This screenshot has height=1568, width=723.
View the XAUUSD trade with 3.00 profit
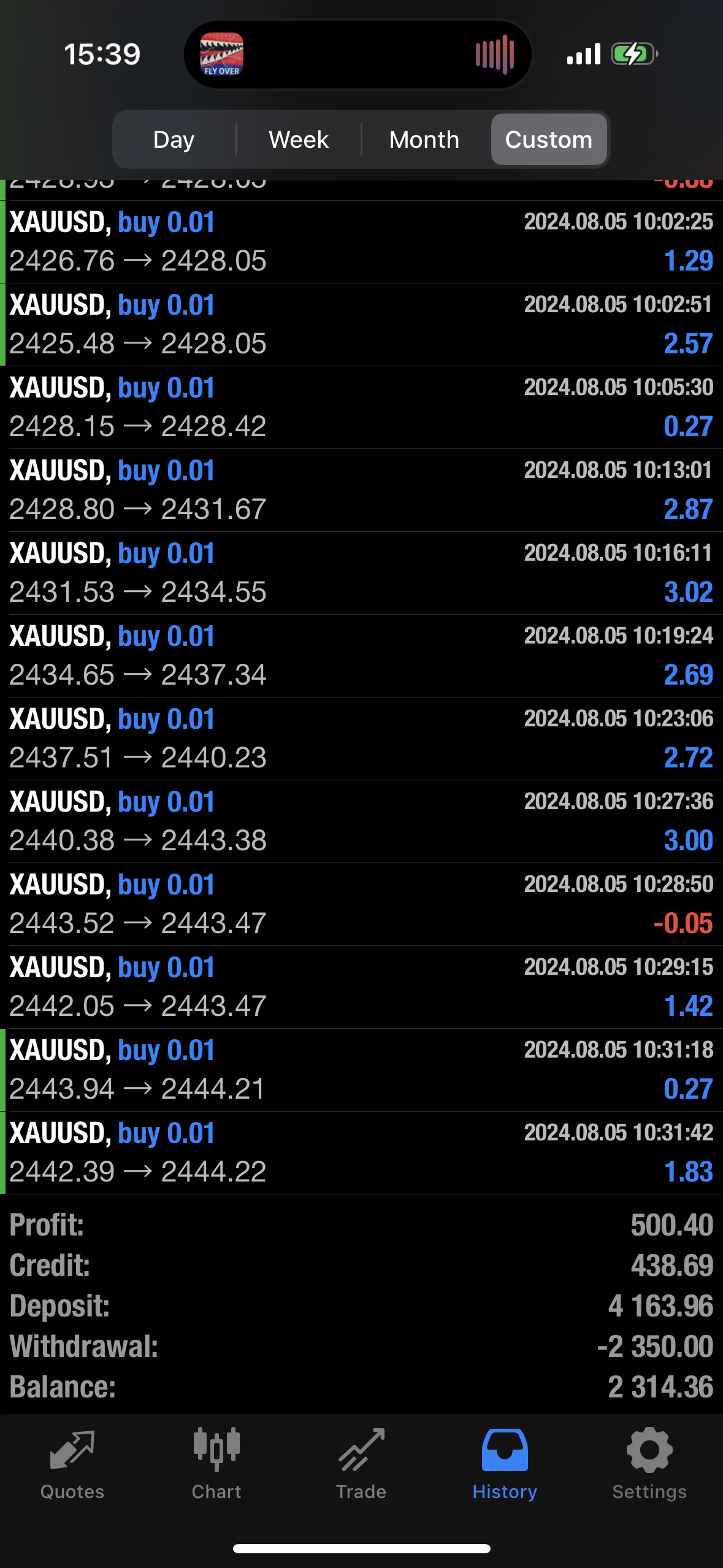[x=361, y=821]
